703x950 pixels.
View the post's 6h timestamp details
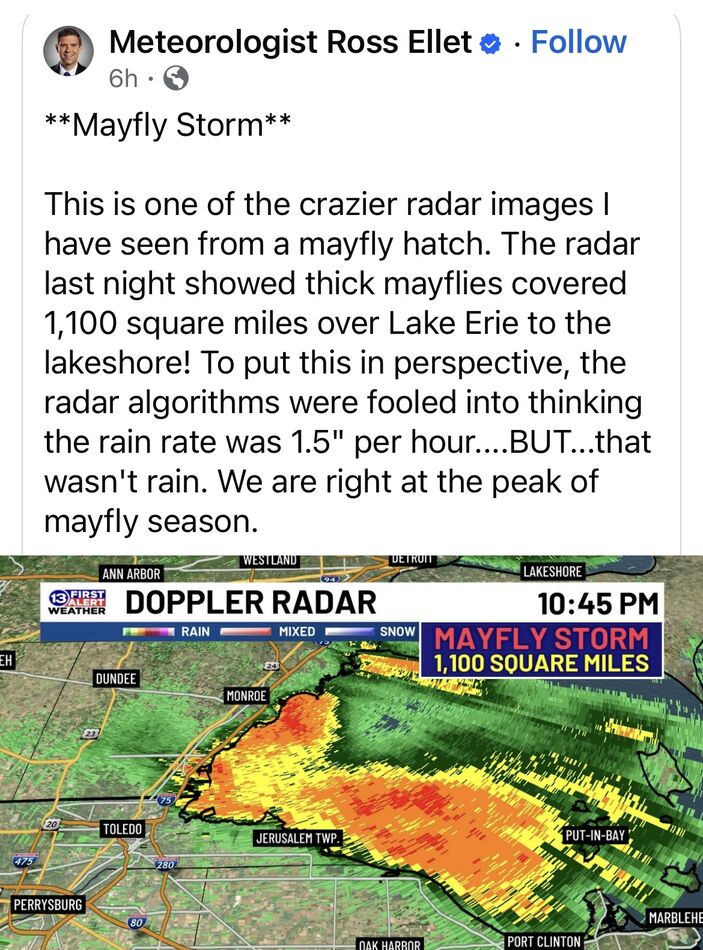coord(123,77)
